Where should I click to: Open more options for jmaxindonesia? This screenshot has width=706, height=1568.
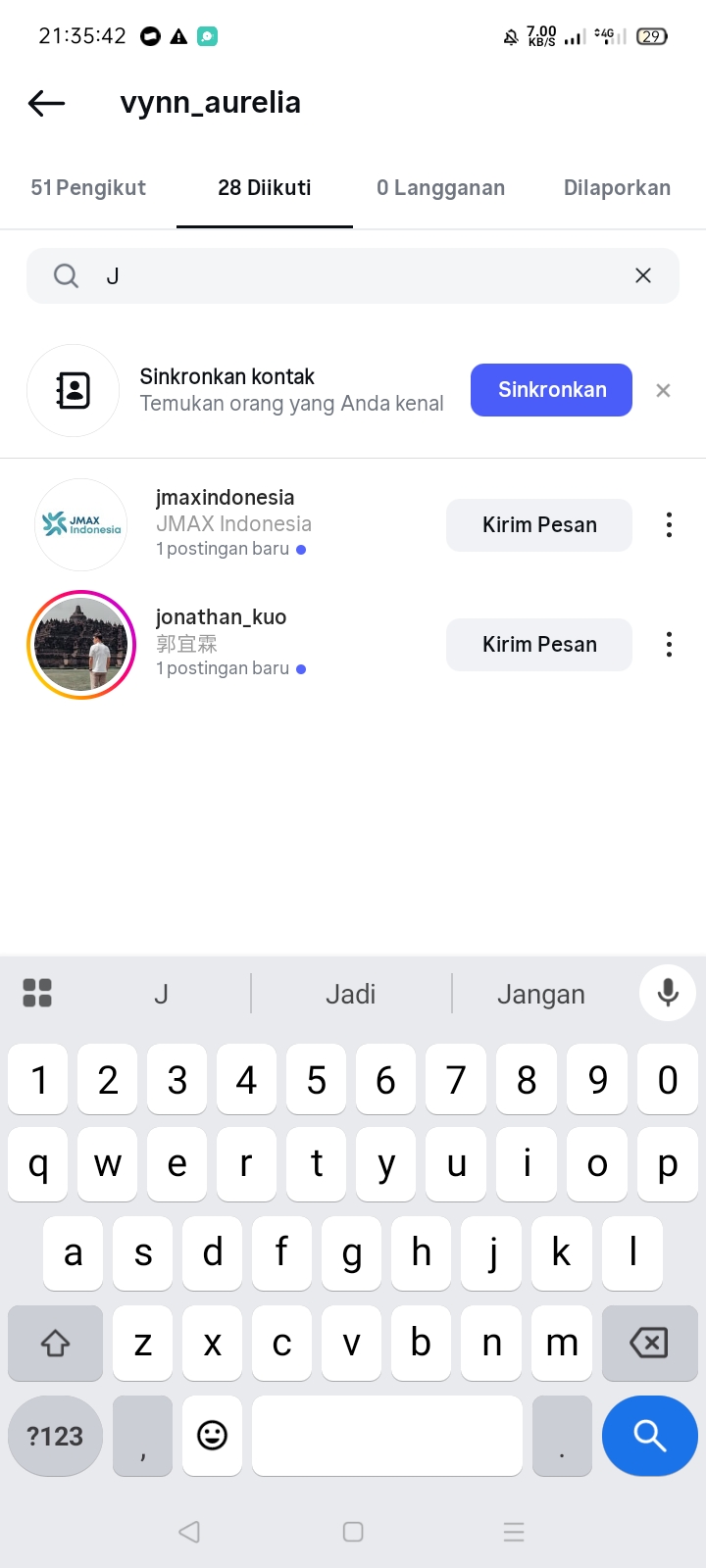[669, 525]
